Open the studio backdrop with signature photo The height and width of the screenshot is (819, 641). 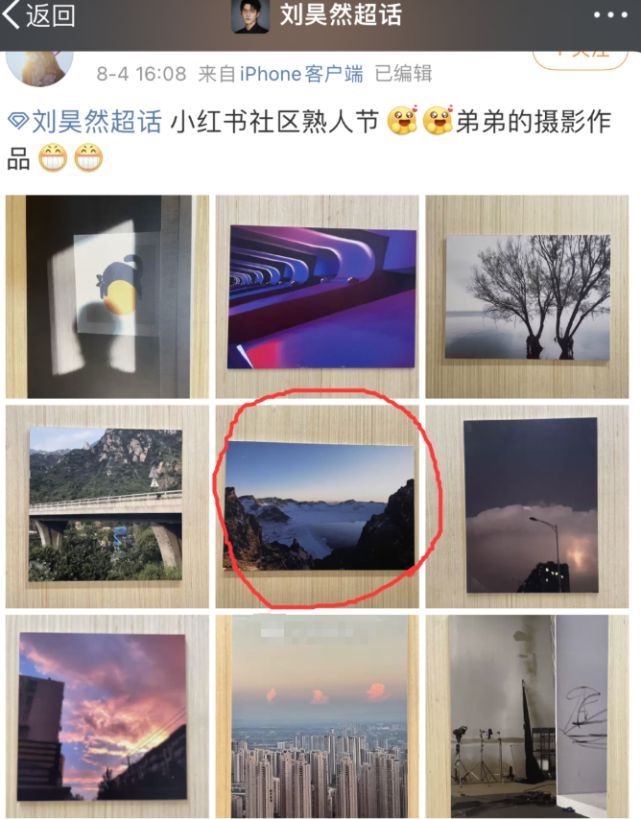(x=528, y=716)
